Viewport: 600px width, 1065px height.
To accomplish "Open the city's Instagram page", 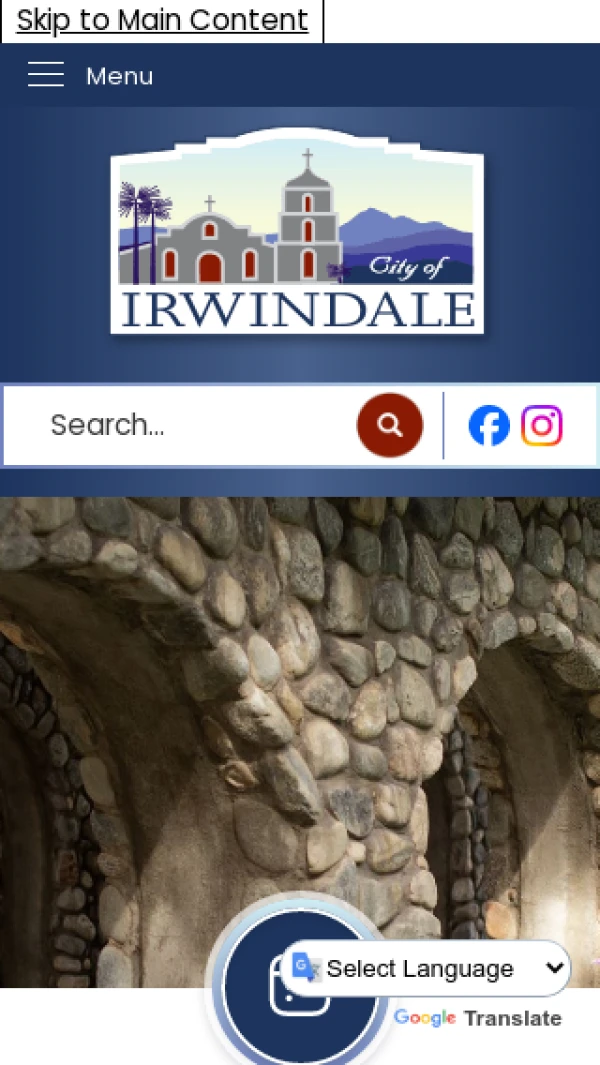I will click(x=542, y=426).
